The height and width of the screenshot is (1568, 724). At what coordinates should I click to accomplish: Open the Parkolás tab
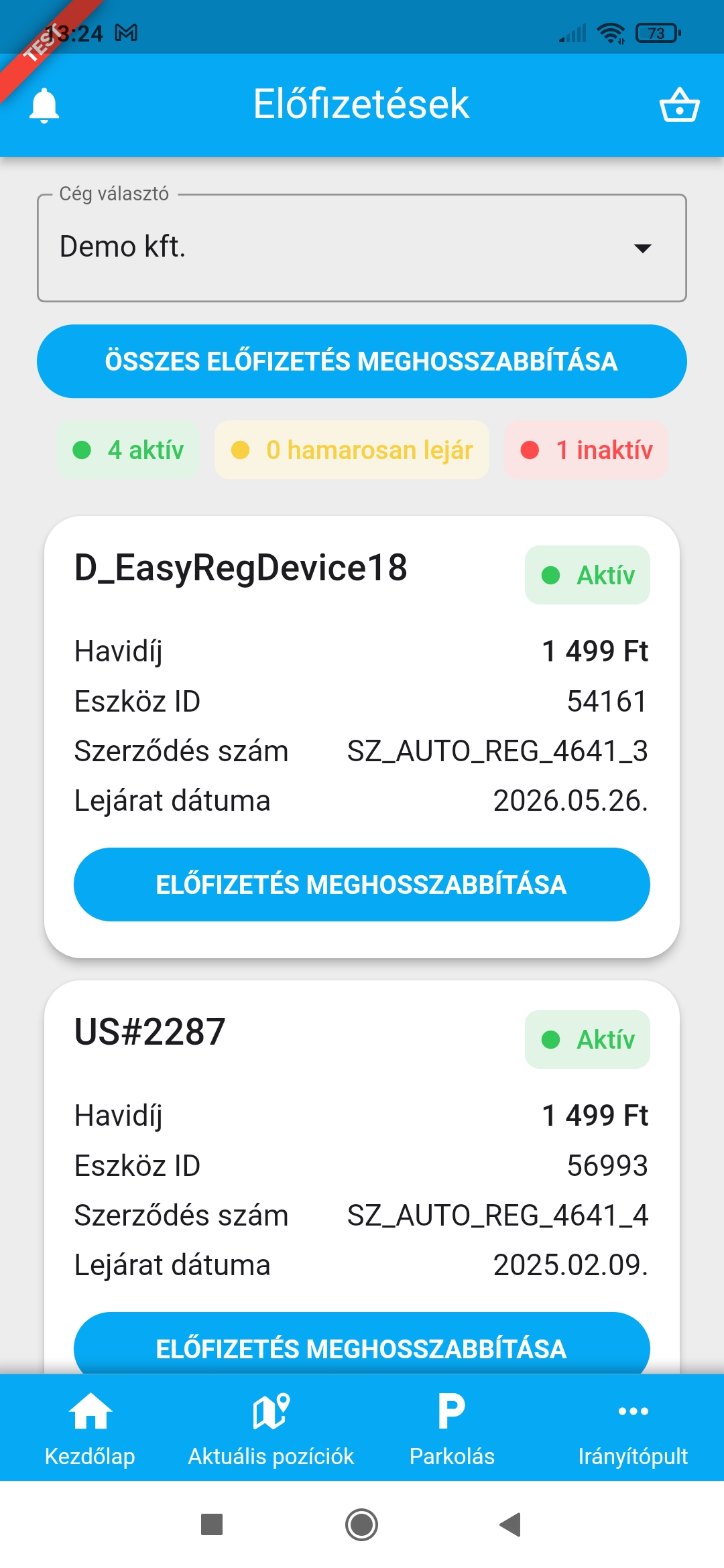point(452,1427)
